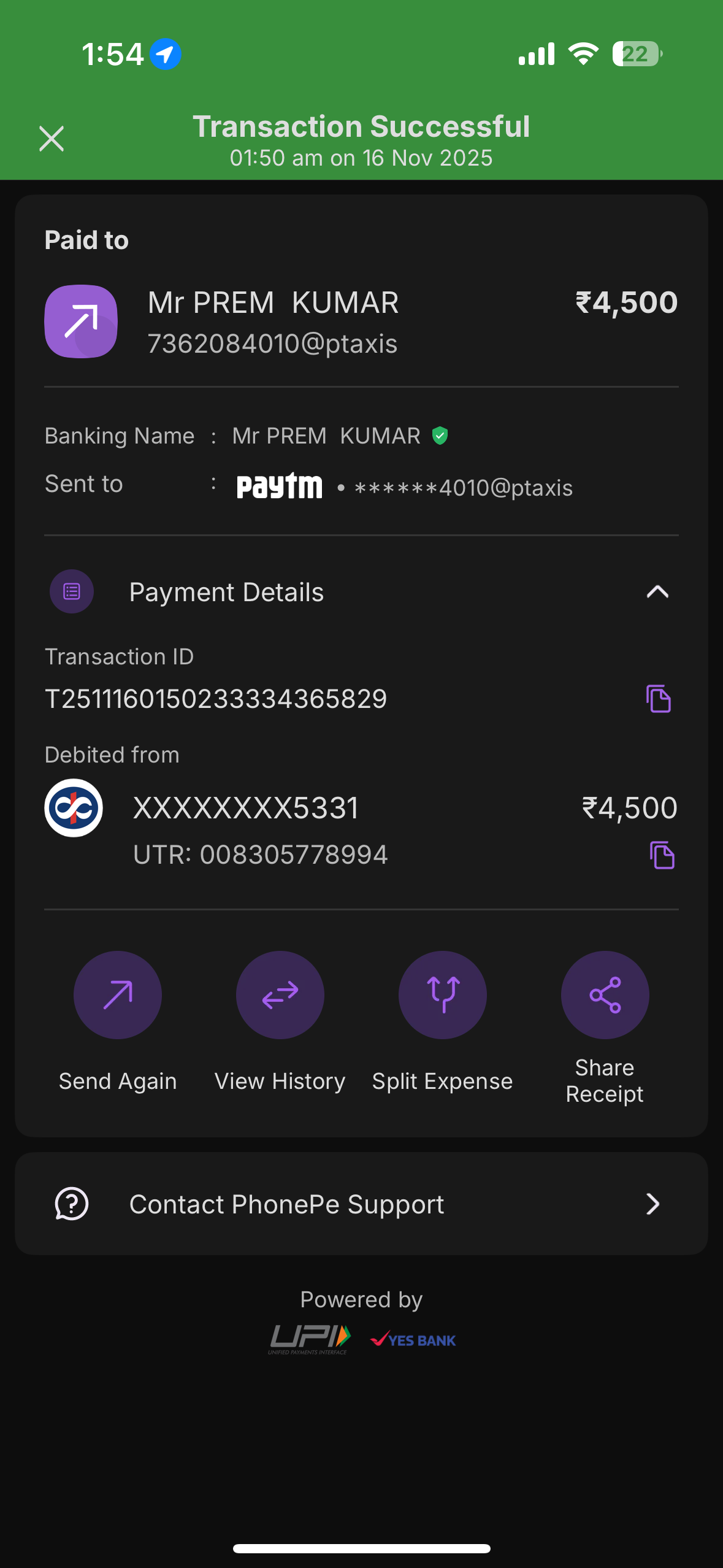Image resolution: width=723 pixels, height=1568 pixels.
Task: Close the transaction success screen
Action: coord(52,139)
